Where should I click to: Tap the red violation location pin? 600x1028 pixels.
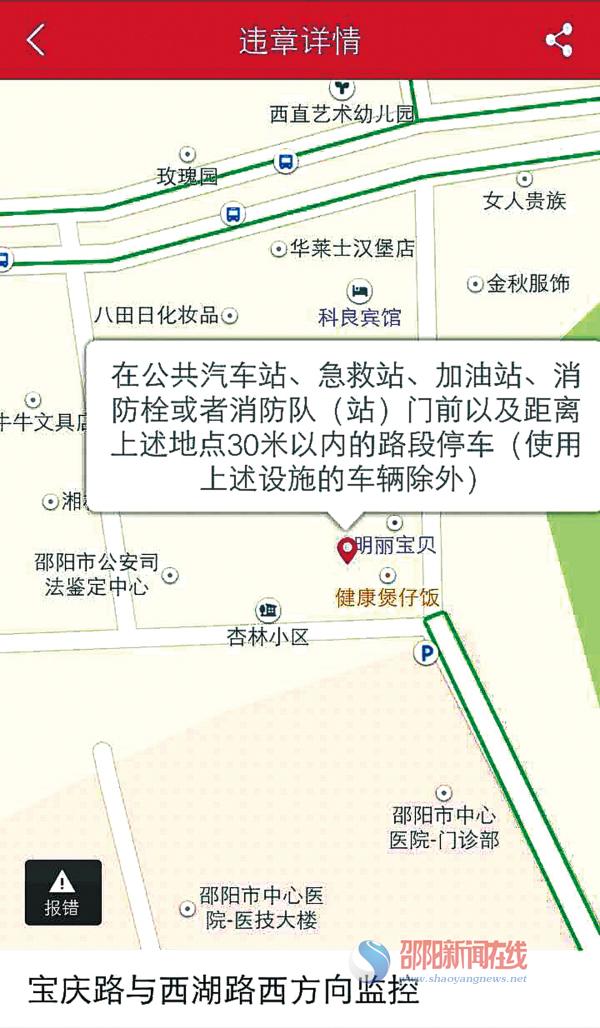click(347, 549)
